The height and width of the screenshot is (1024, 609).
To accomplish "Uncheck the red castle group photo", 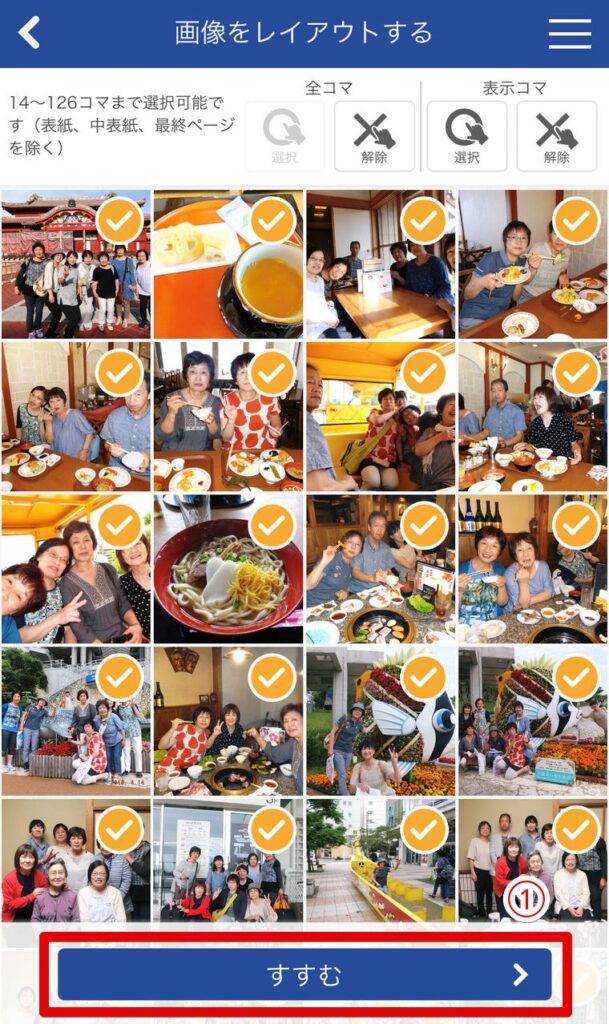I will tap(120, 220).
